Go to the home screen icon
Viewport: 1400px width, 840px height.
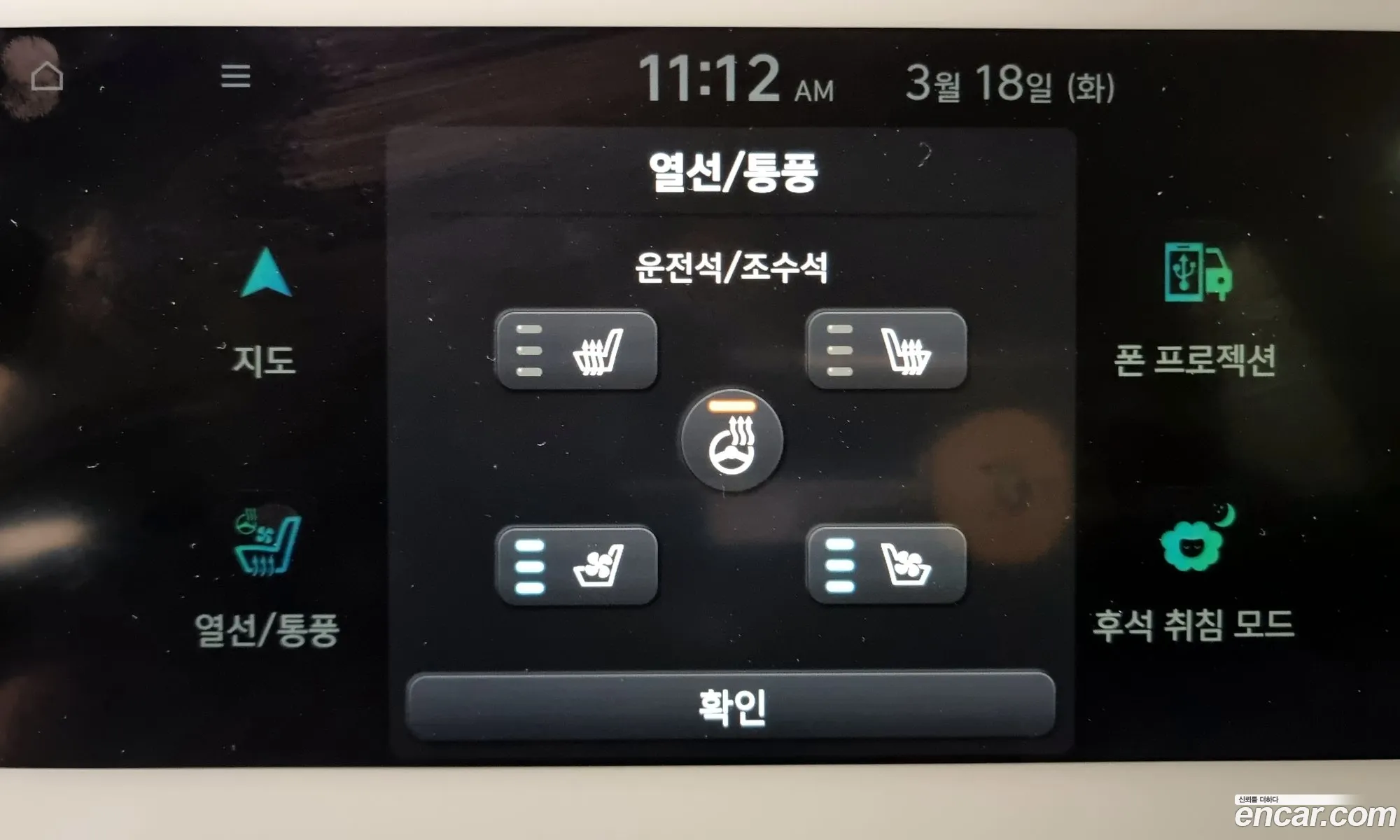pos(47,76)
